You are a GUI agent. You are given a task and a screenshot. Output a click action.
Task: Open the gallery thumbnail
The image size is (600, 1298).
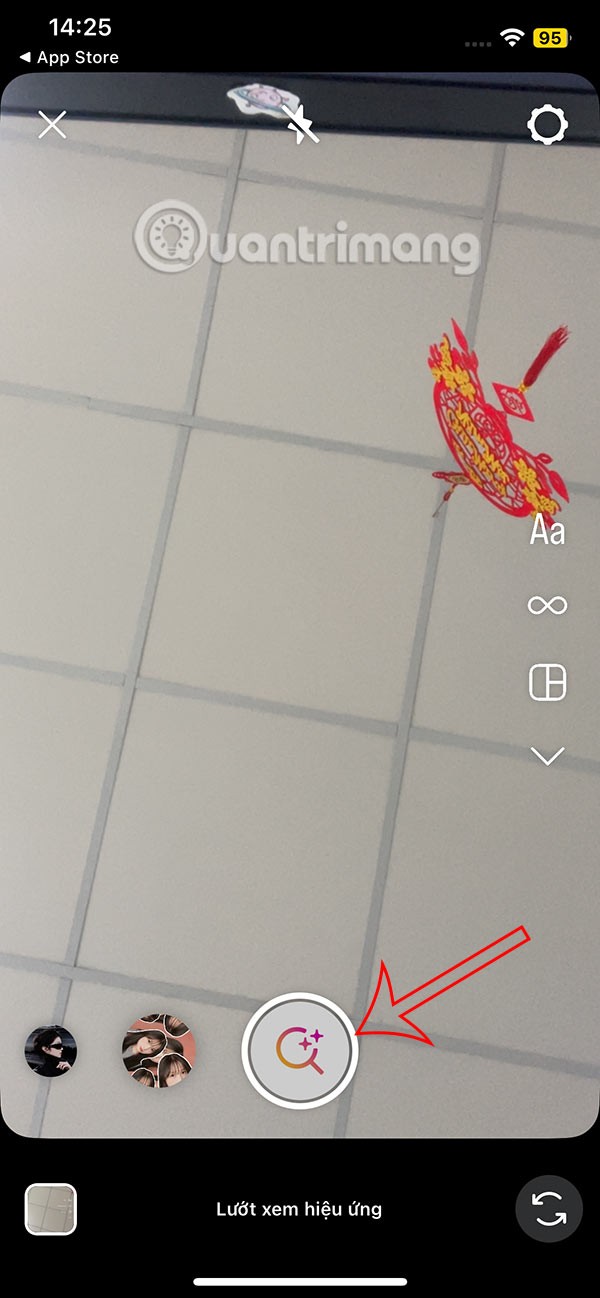coord(51,1209)
